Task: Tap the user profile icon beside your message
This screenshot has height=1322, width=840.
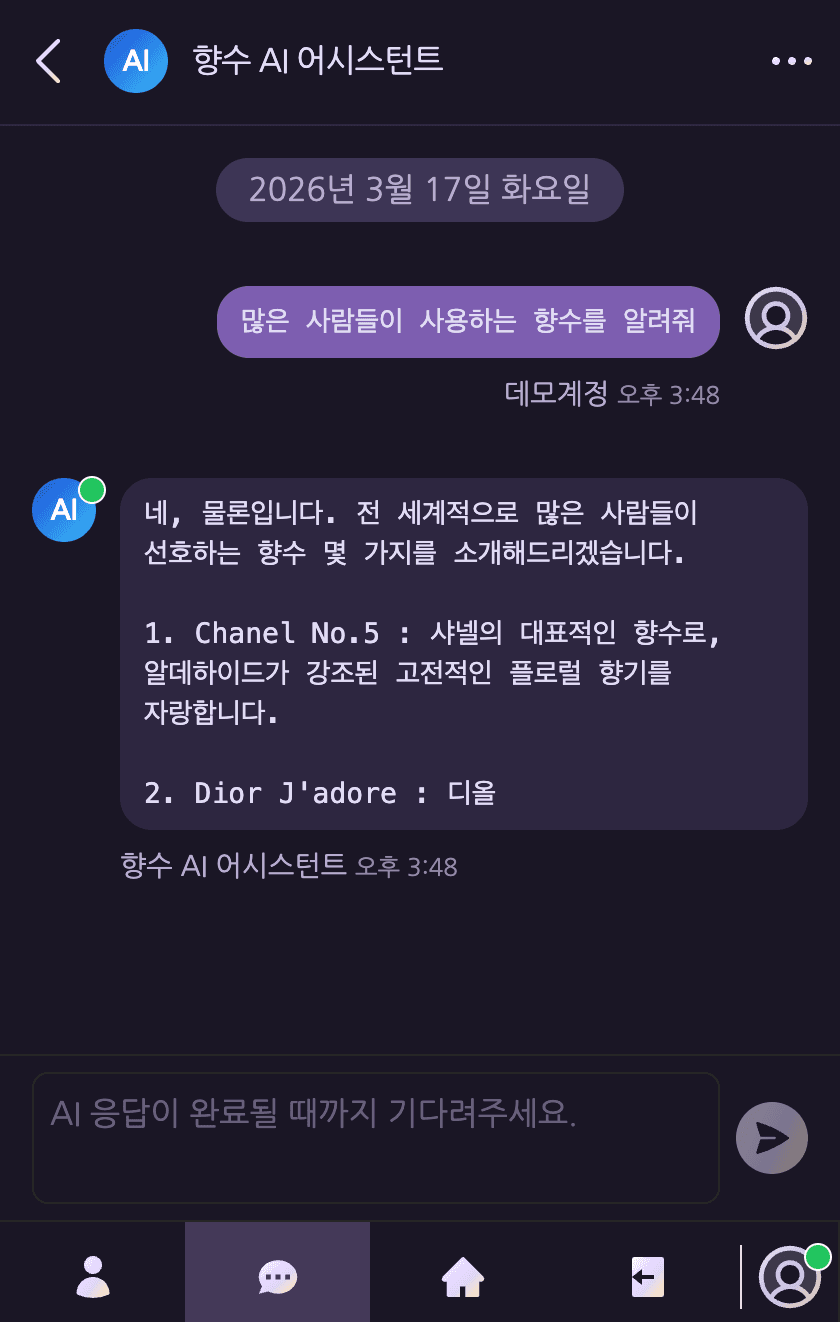Action: pos(775,318)
